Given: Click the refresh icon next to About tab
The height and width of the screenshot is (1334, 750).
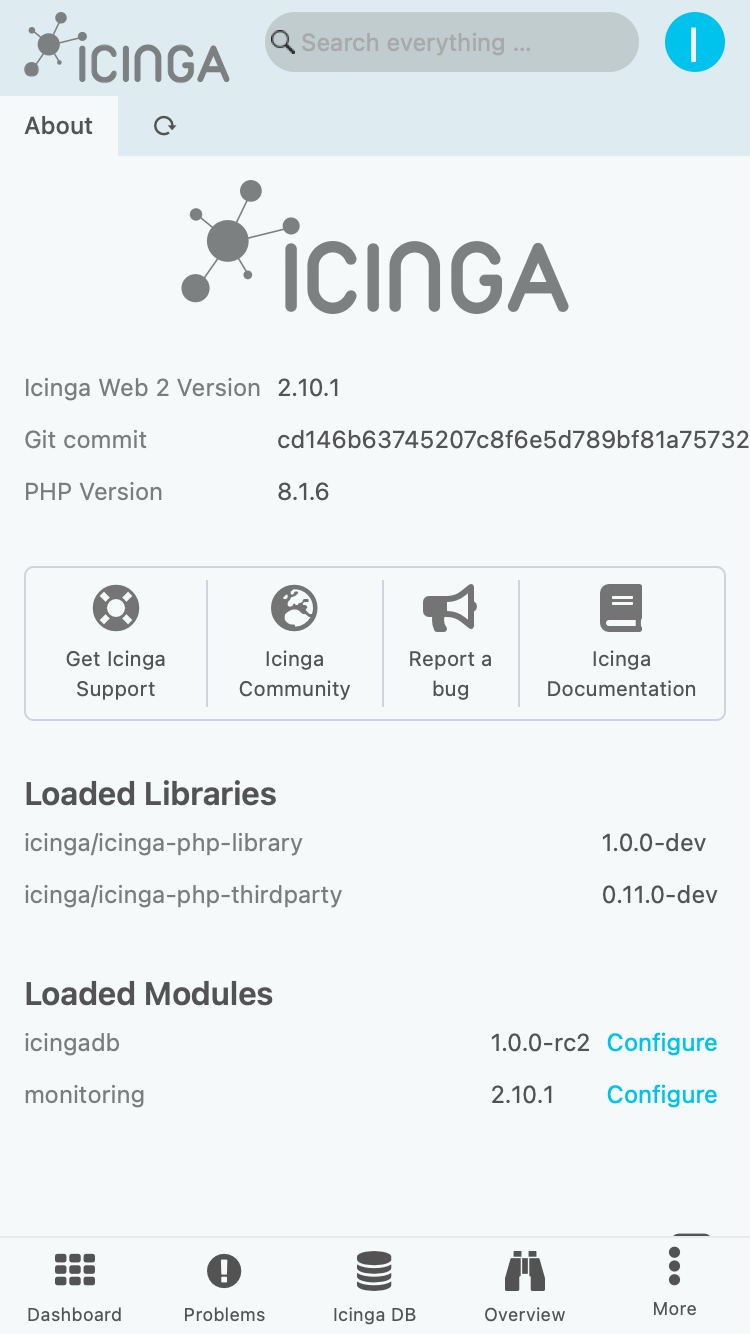Looking at the screenshot, I should point(164,126).
